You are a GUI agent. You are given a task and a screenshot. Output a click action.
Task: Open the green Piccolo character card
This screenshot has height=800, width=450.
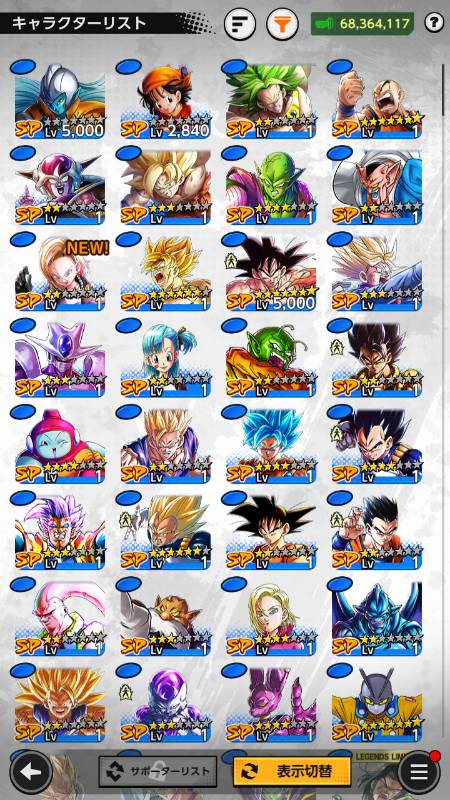[x=271, y=187]
